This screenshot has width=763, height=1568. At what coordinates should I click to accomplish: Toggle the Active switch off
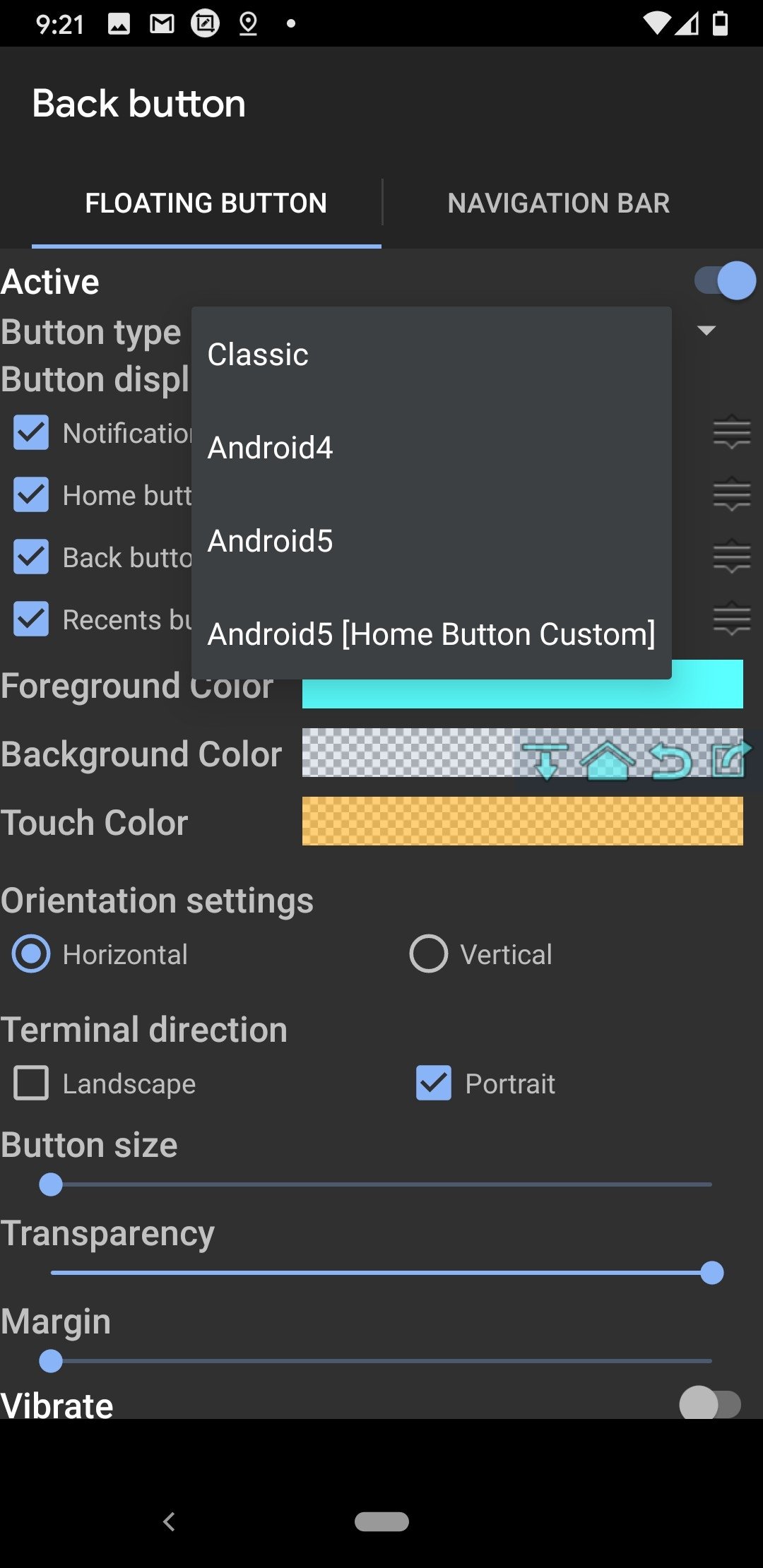coord(726,280)
